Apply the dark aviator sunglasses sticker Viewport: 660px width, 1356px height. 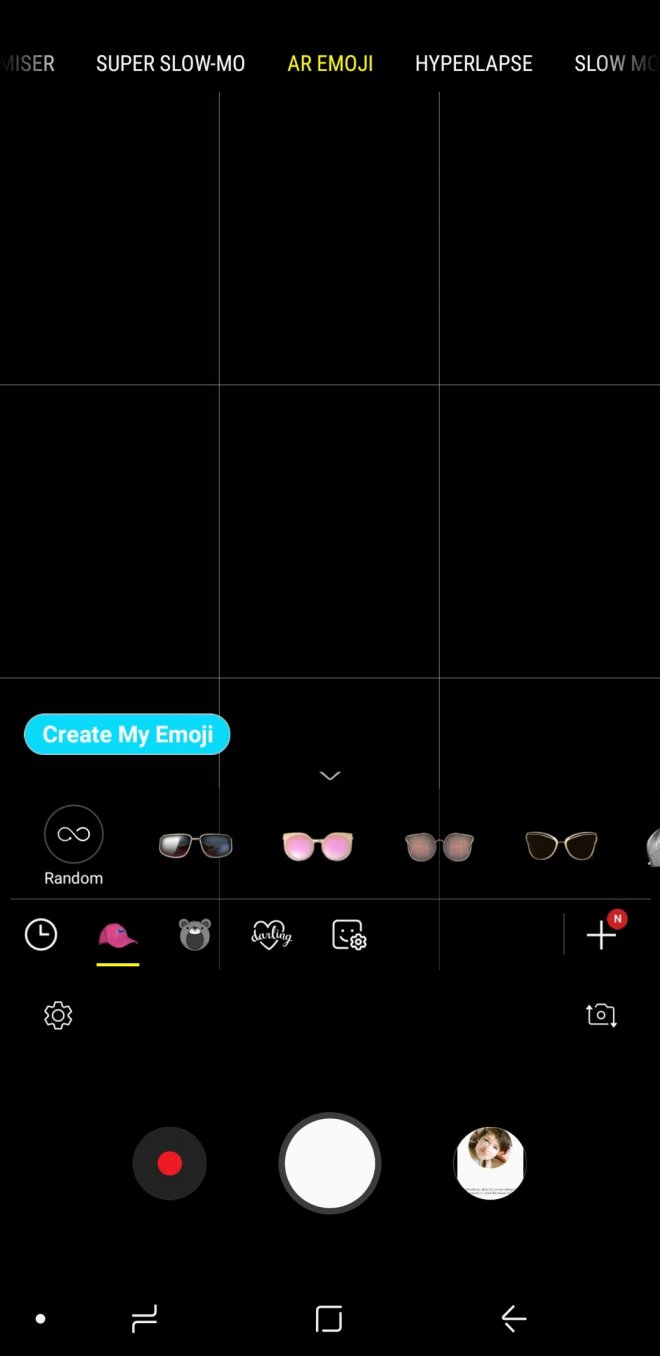tap(196, 846)
